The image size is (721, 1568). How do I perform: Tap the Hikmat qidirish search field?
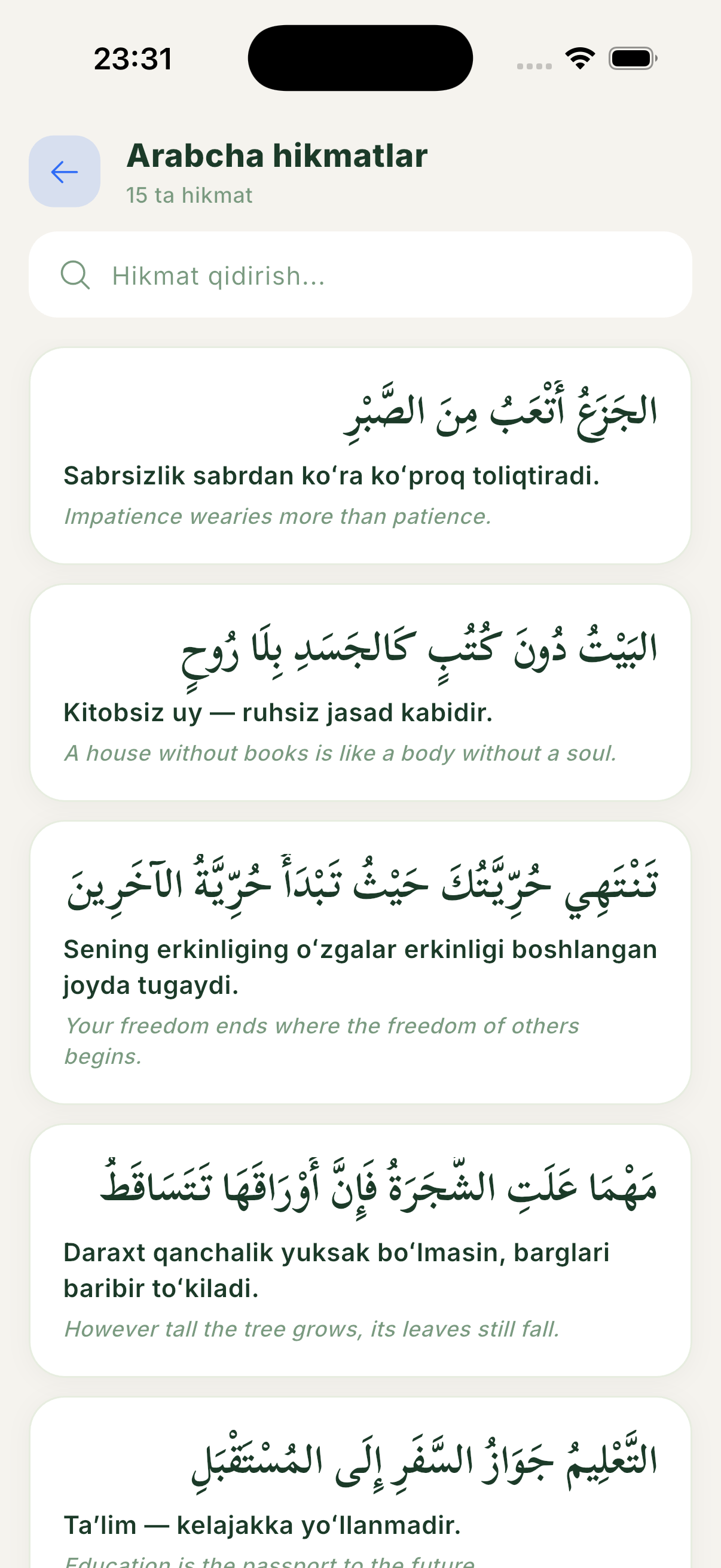click(360, 274)
